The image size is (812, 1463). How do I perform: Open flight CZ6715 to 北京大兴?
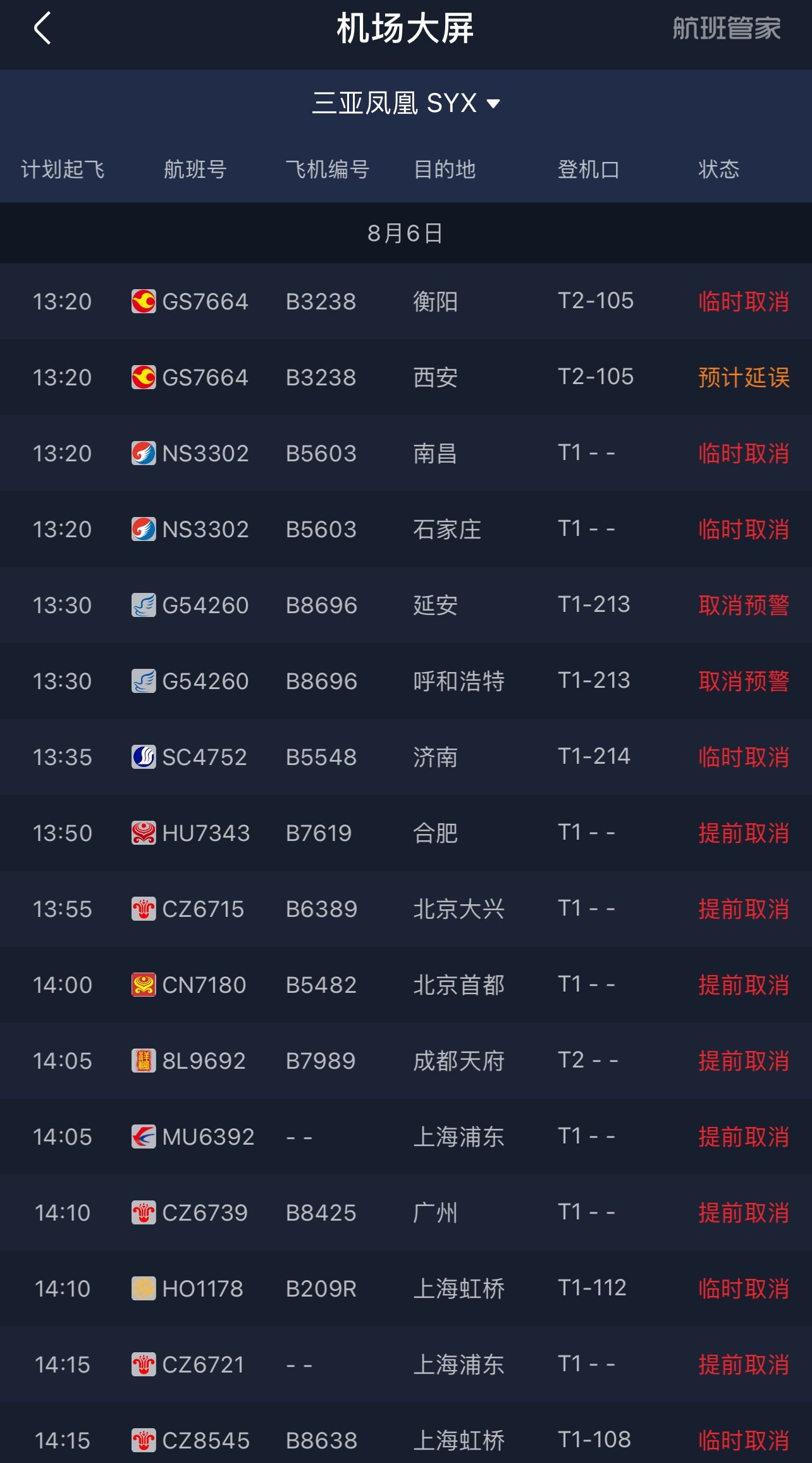(406, 909)
